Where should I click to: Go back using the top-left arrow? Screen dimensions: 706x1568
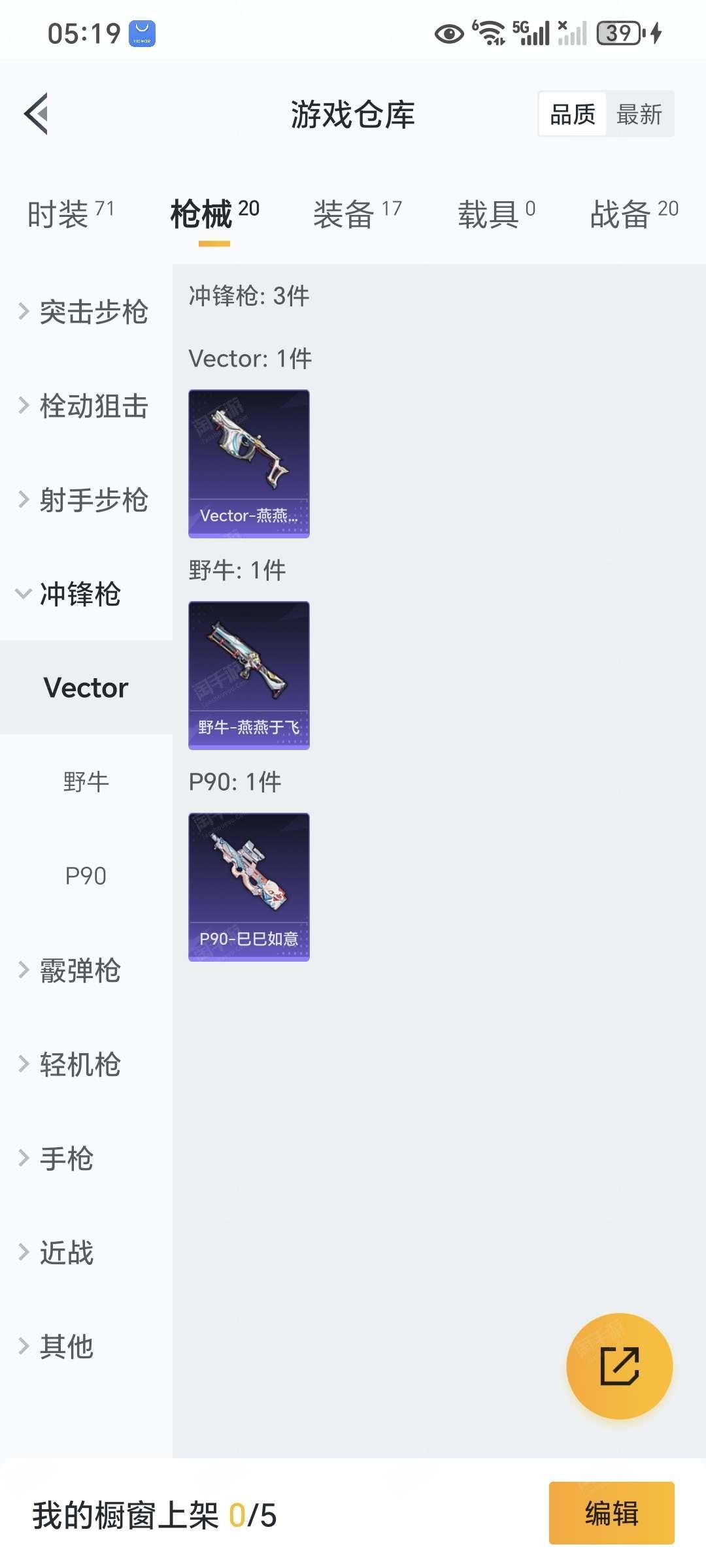coord(36,114)
